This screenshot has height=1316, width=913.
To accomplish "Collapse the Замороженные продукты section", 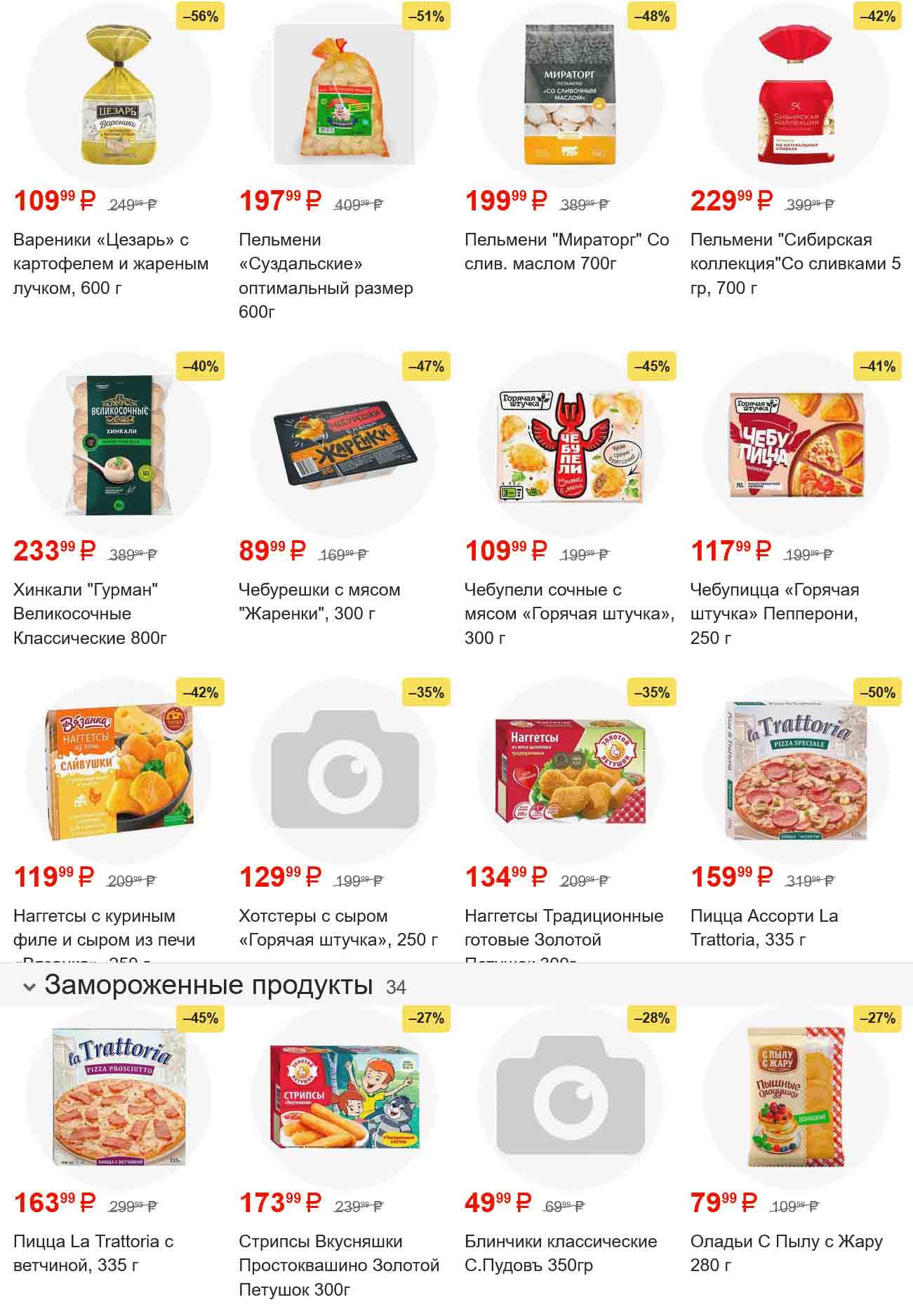I will click(29, 987).
